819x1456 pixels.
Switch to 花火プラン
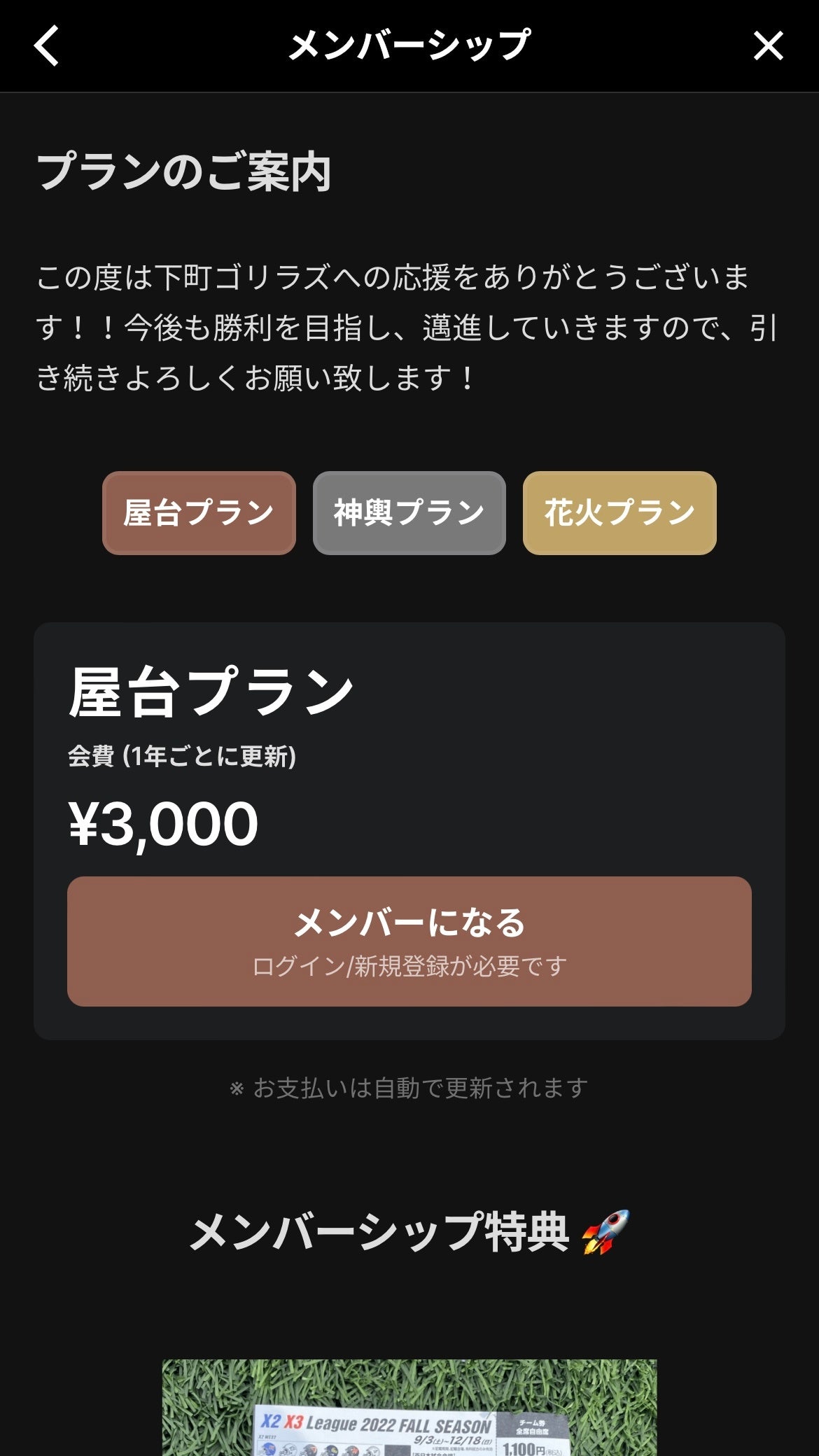619,513
